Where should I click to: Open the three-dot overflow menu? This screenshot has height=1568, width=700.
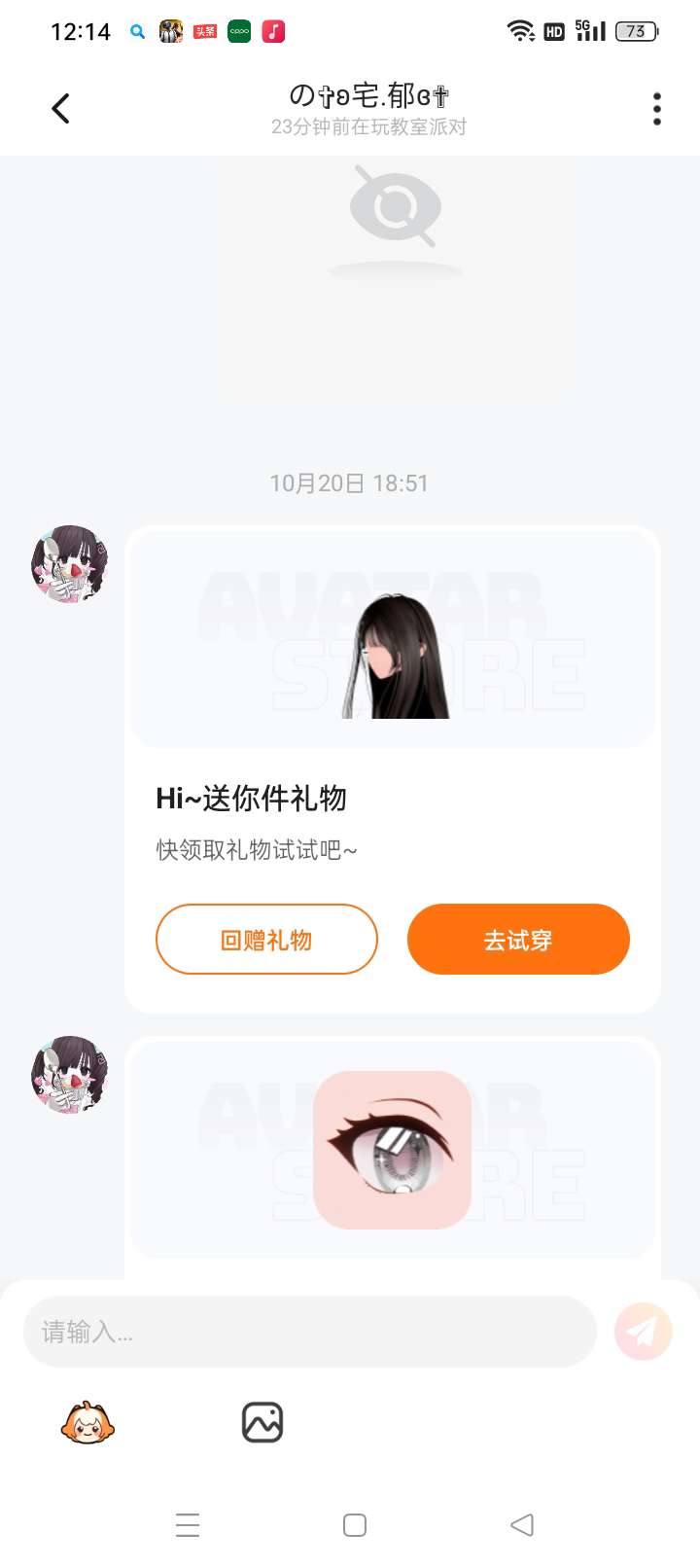pos(657,109)
